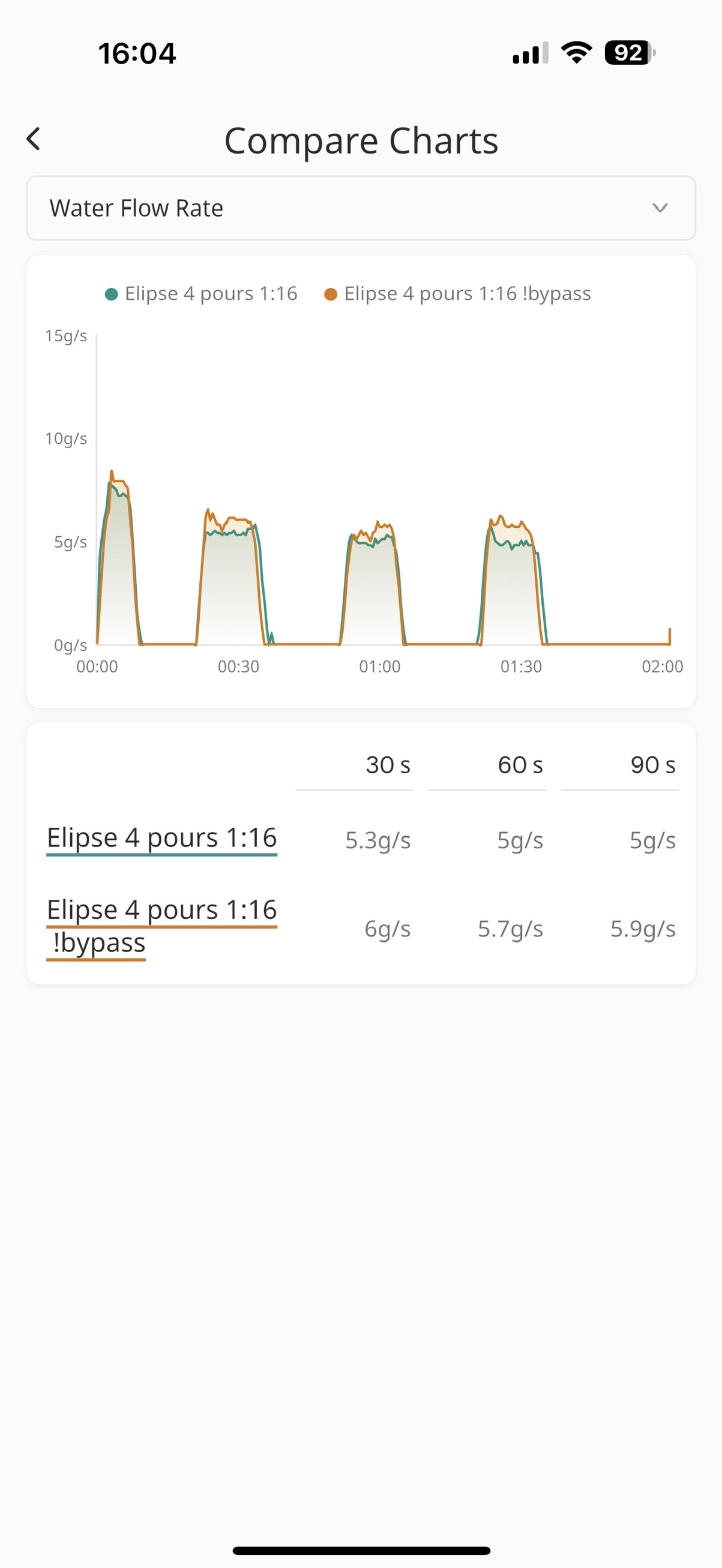This screenshot has height=1568, width=722.
Task: Open the Elipse 4 pours 1:16 !bypass link
Action: click(x=162, y=925)
